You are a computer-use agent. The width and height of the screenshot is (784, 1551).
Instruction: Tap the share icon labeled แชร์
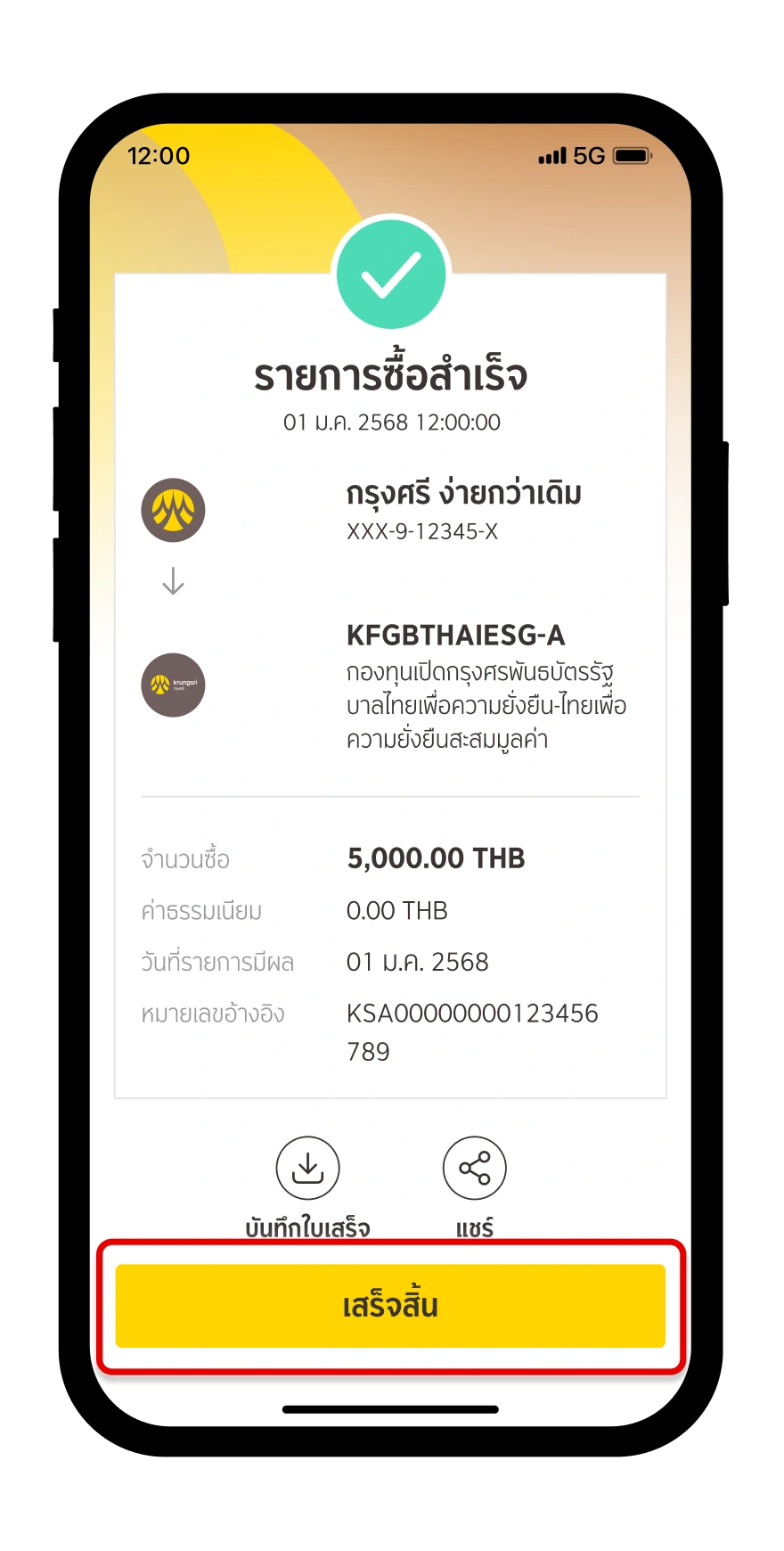coord(474,1168)
